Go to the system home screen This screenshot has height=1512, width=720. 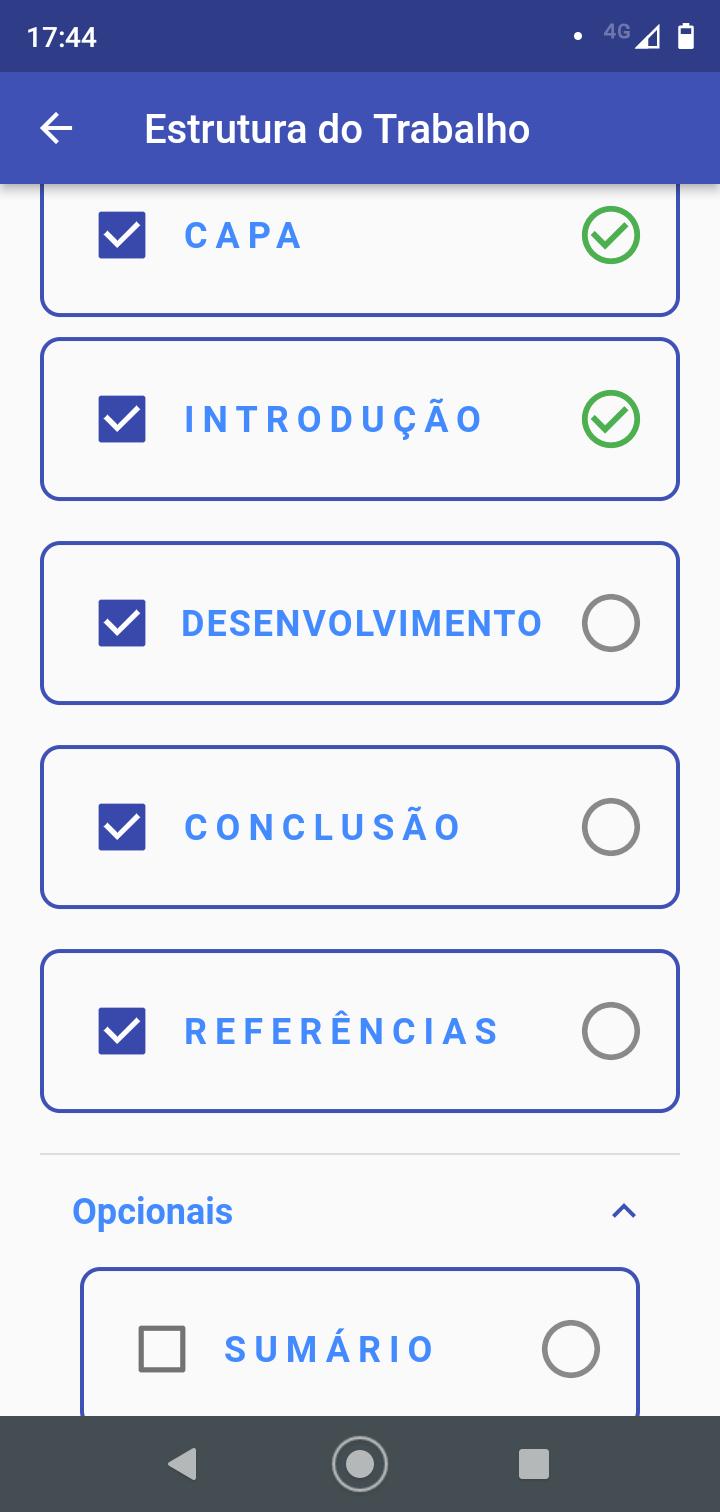pyautogui.click(x=360, y=1464)
